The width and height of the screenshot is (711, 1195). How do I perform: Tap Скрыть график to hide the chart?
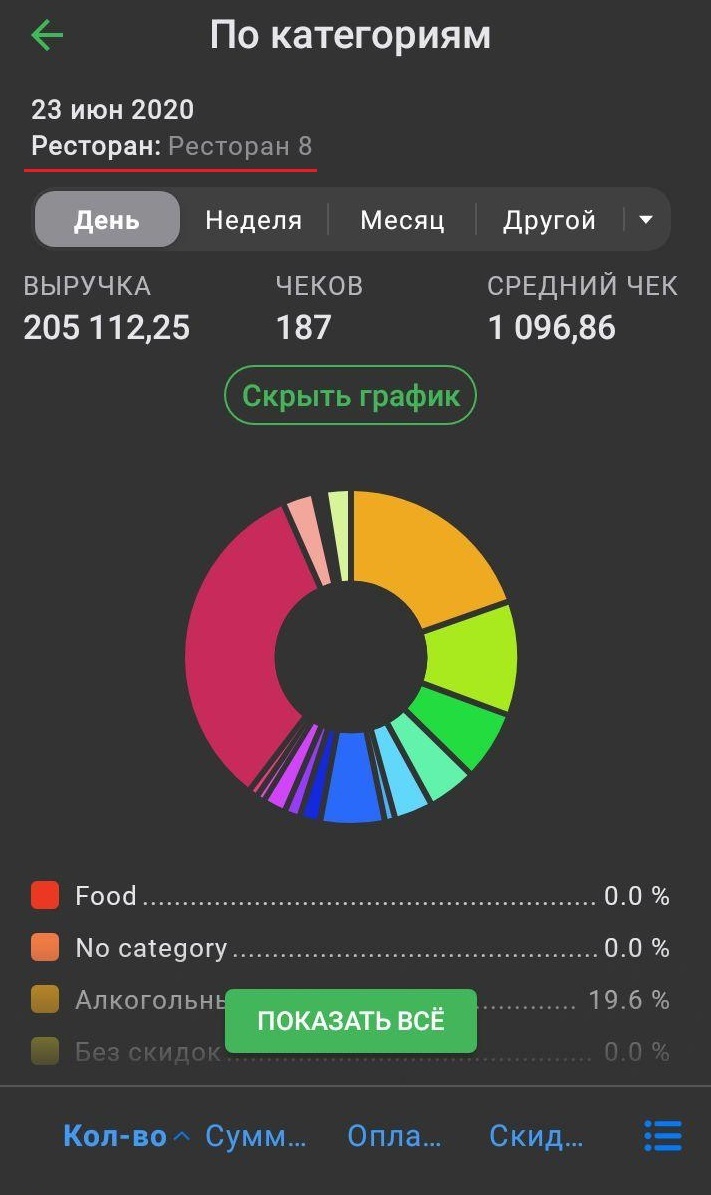(x=351, y=395)
